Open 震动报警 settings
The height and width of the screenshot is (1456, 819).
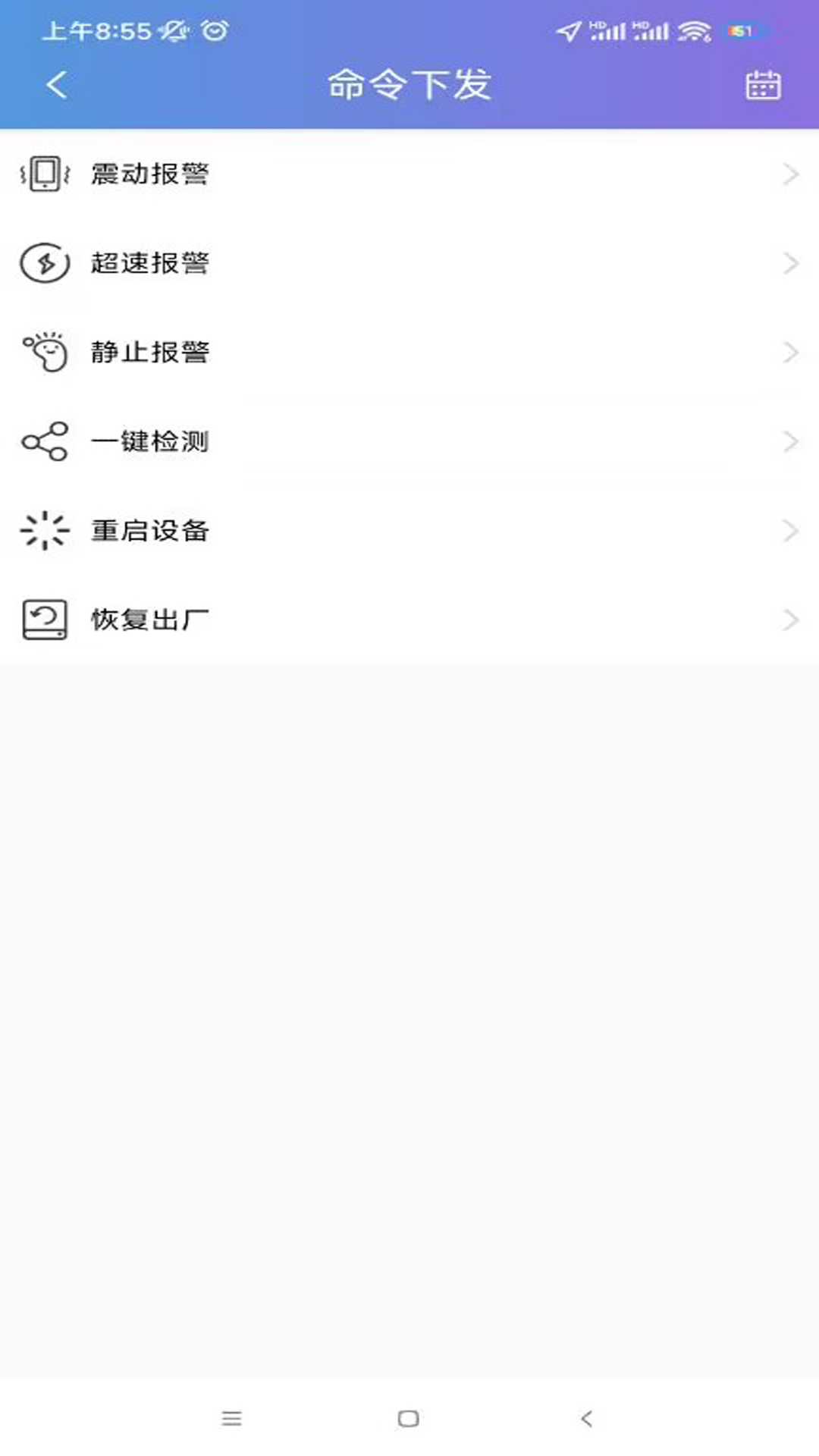tap(150, 174)
